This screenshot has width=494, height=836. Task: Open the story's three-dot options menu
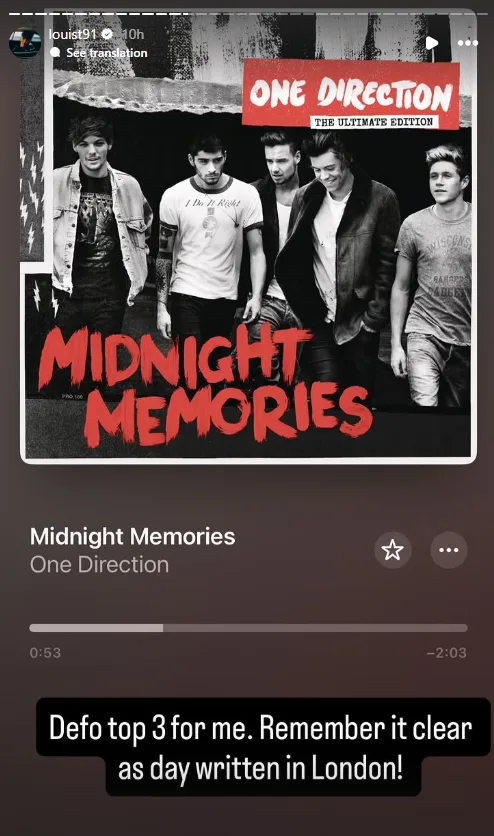pos(467,43)
